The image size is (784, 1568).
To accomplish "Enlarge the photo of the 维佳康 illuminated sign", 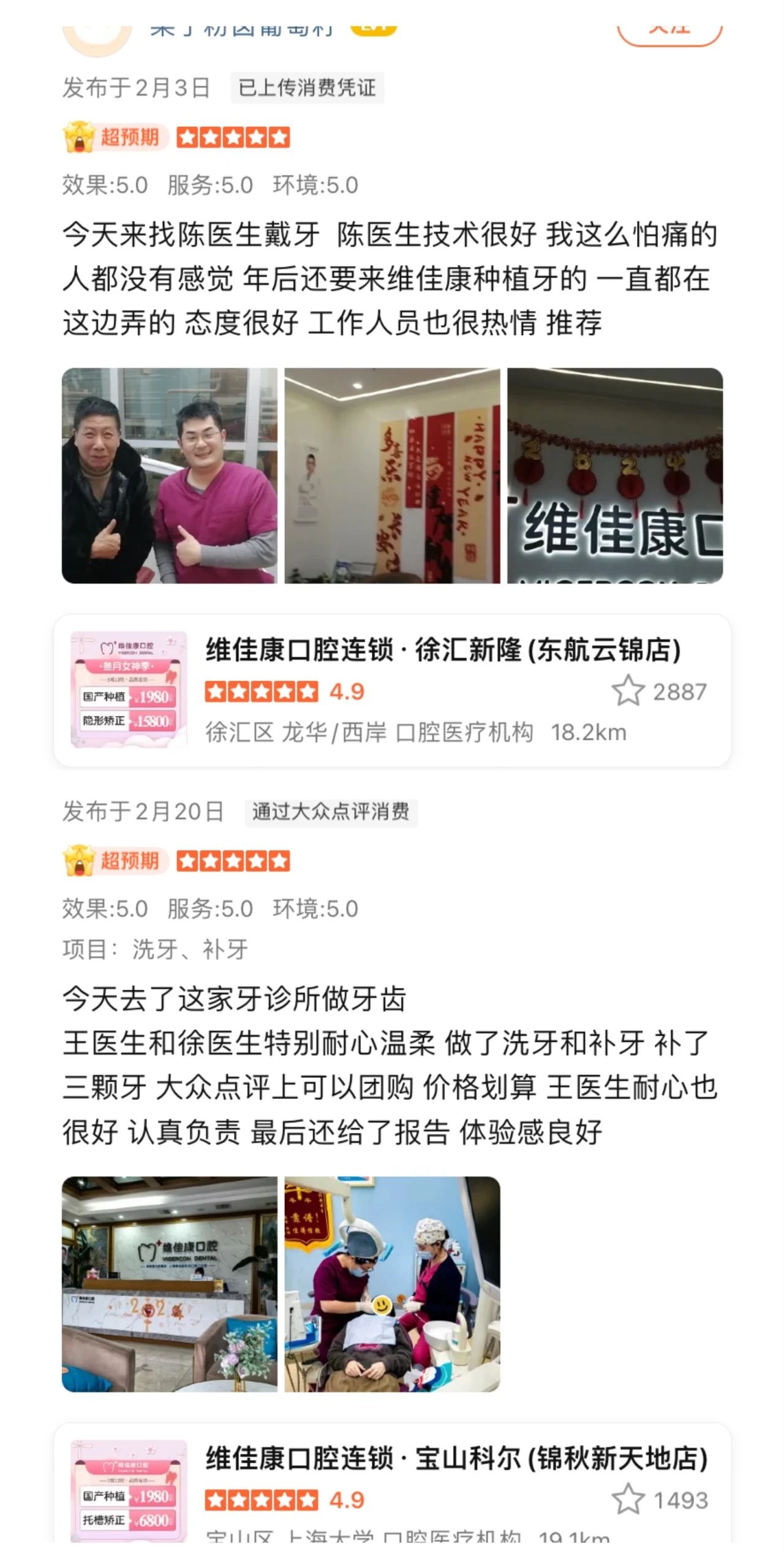I will [x=615, y=475].
